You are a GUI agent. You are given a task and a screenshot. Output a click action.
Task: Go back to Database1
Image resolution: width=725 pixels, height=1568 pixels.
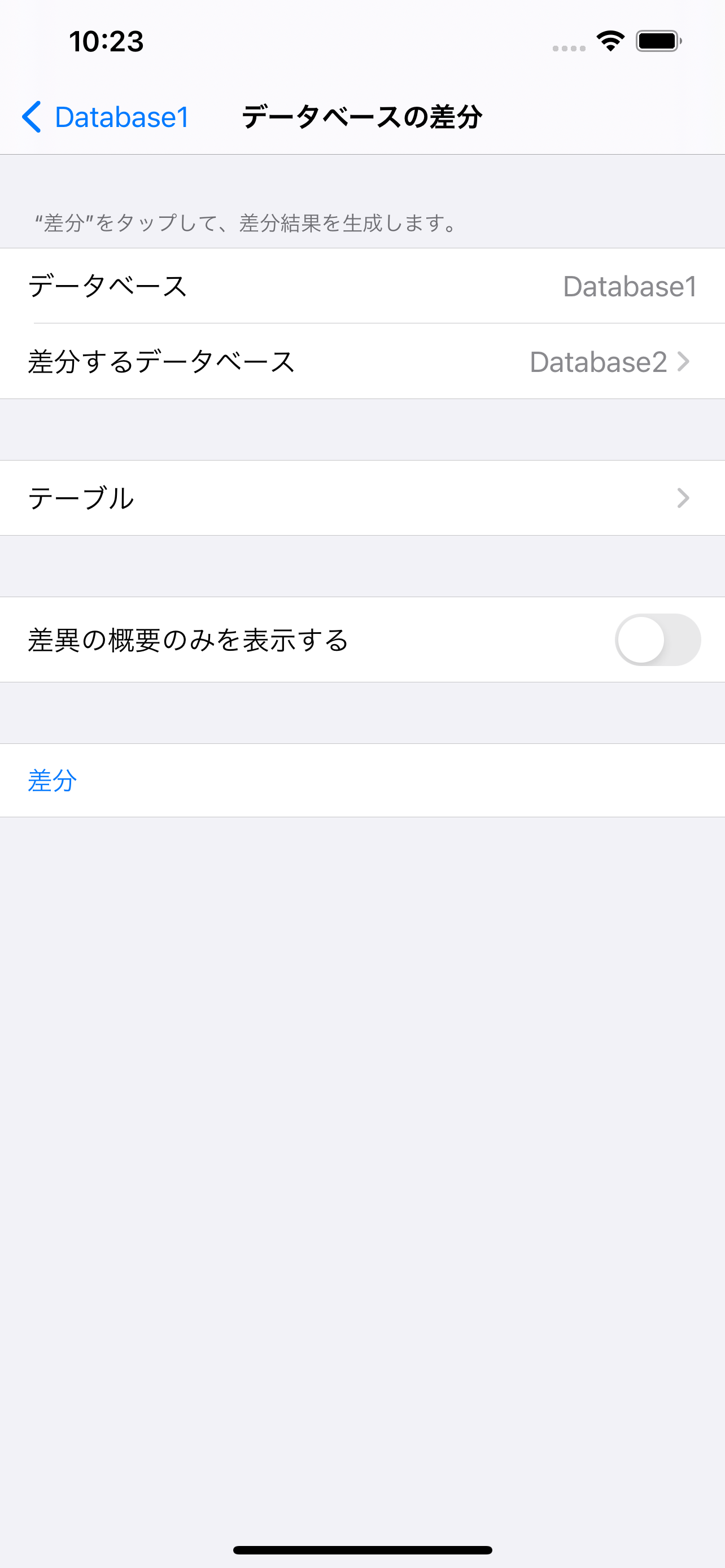pos(104,117)
